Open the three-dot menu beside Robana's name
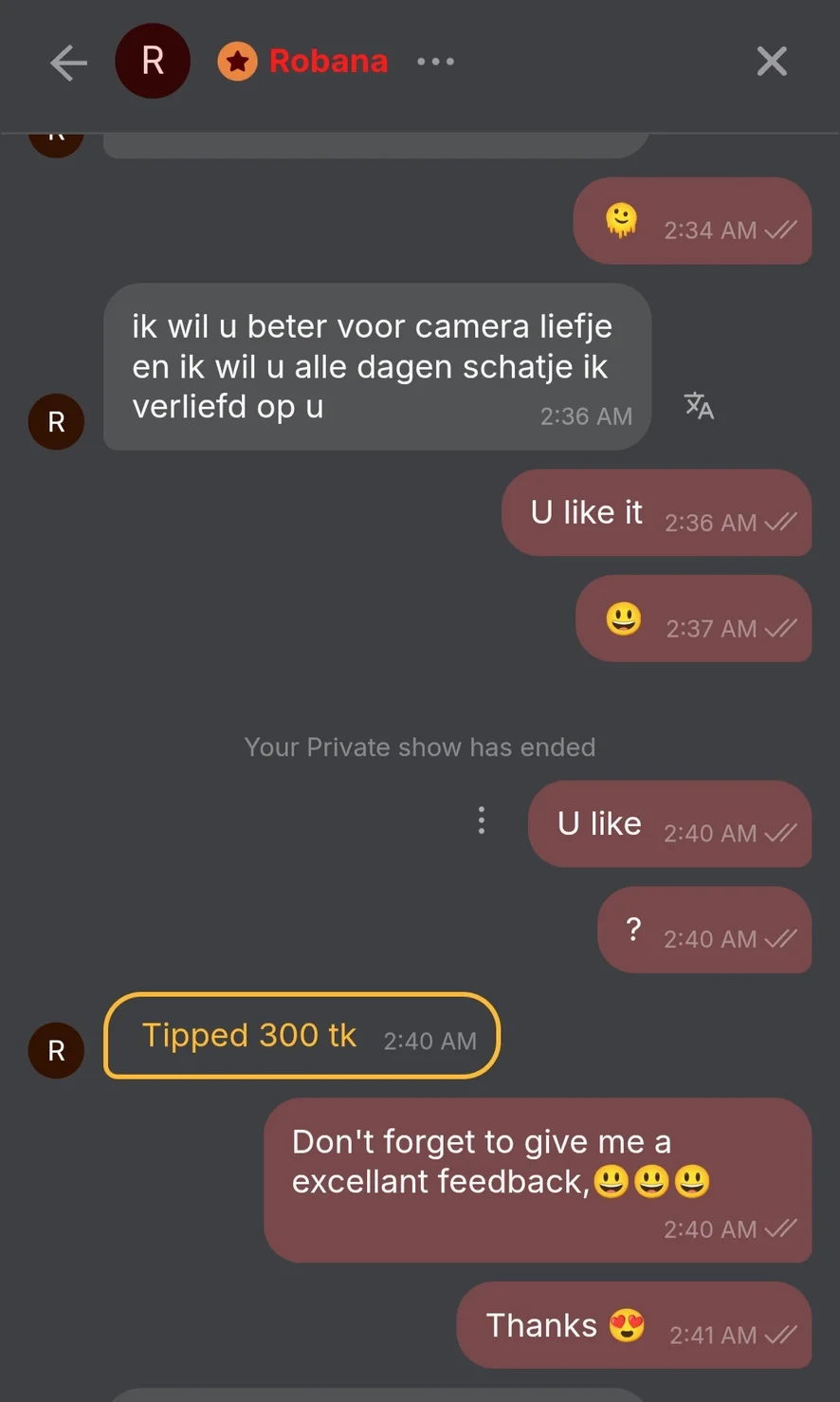840x1402 pixels. (435, 62)
